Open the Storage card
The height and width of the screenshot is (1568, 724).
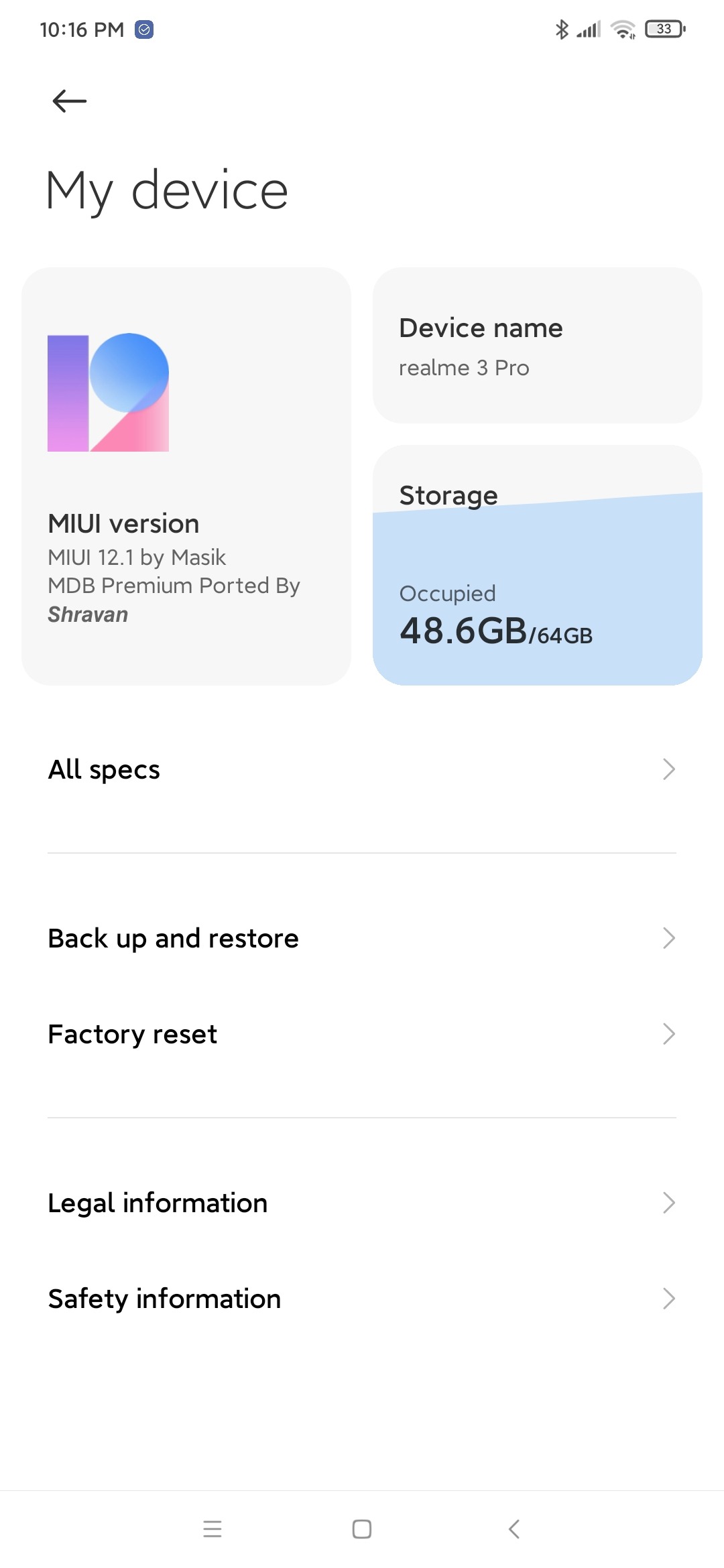coord(537,565)
